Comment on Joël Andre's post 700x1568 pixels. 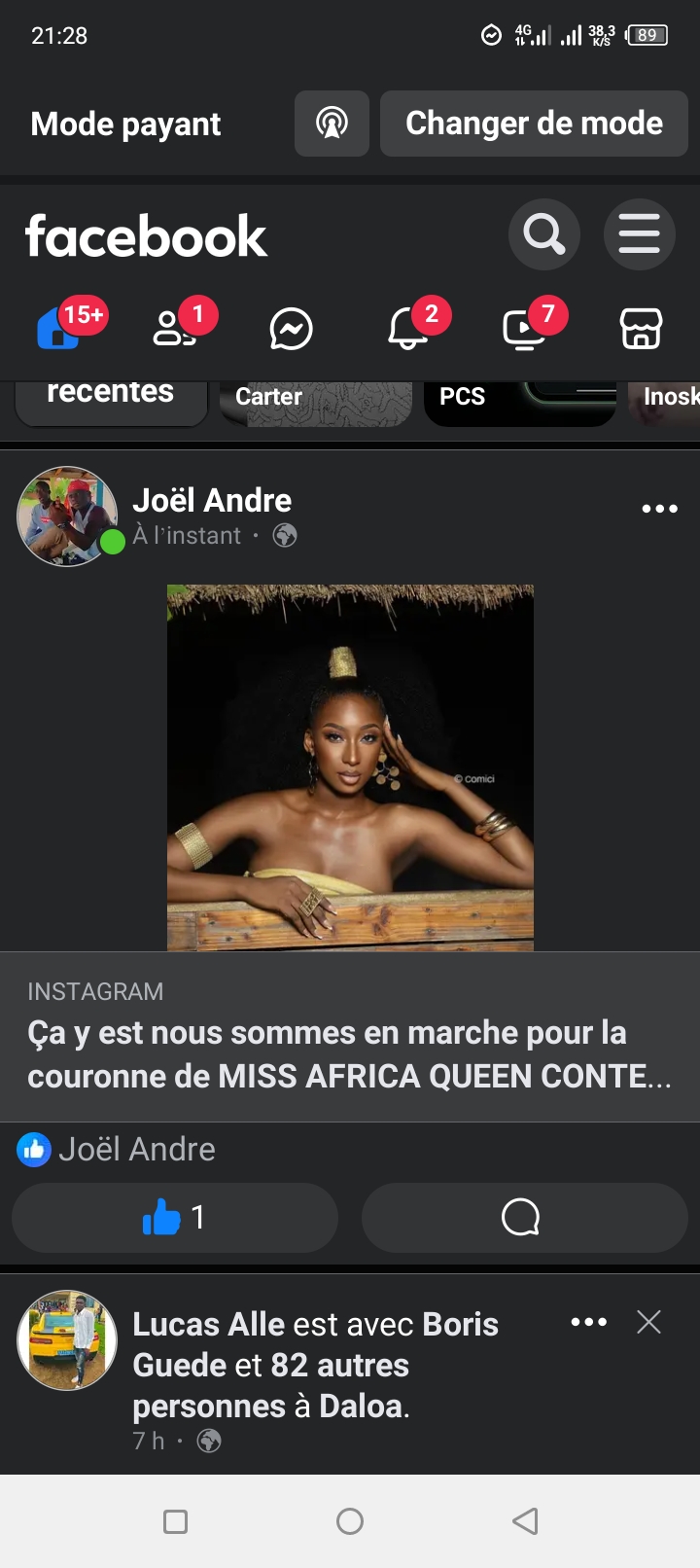[524, 1218]
